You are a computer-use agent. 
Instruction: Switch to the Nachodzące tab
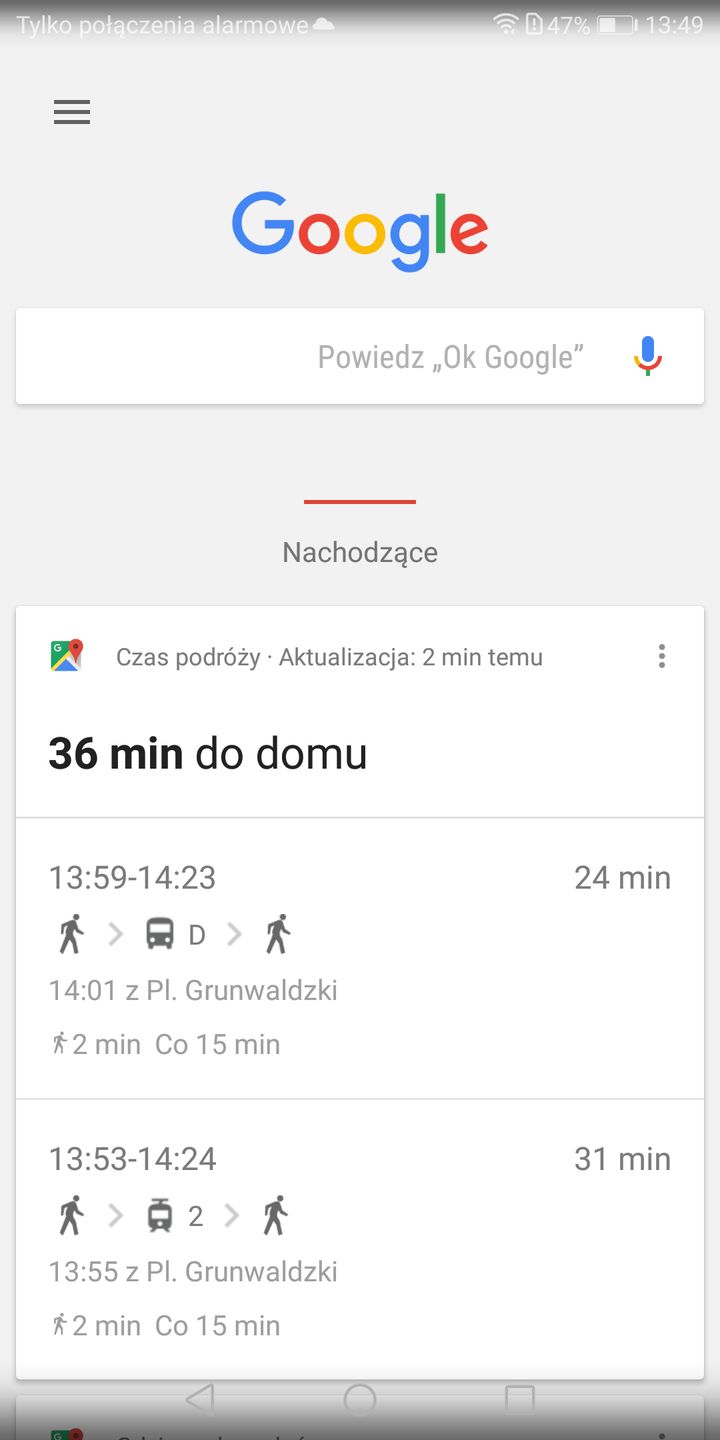click(x=359, y=551)
